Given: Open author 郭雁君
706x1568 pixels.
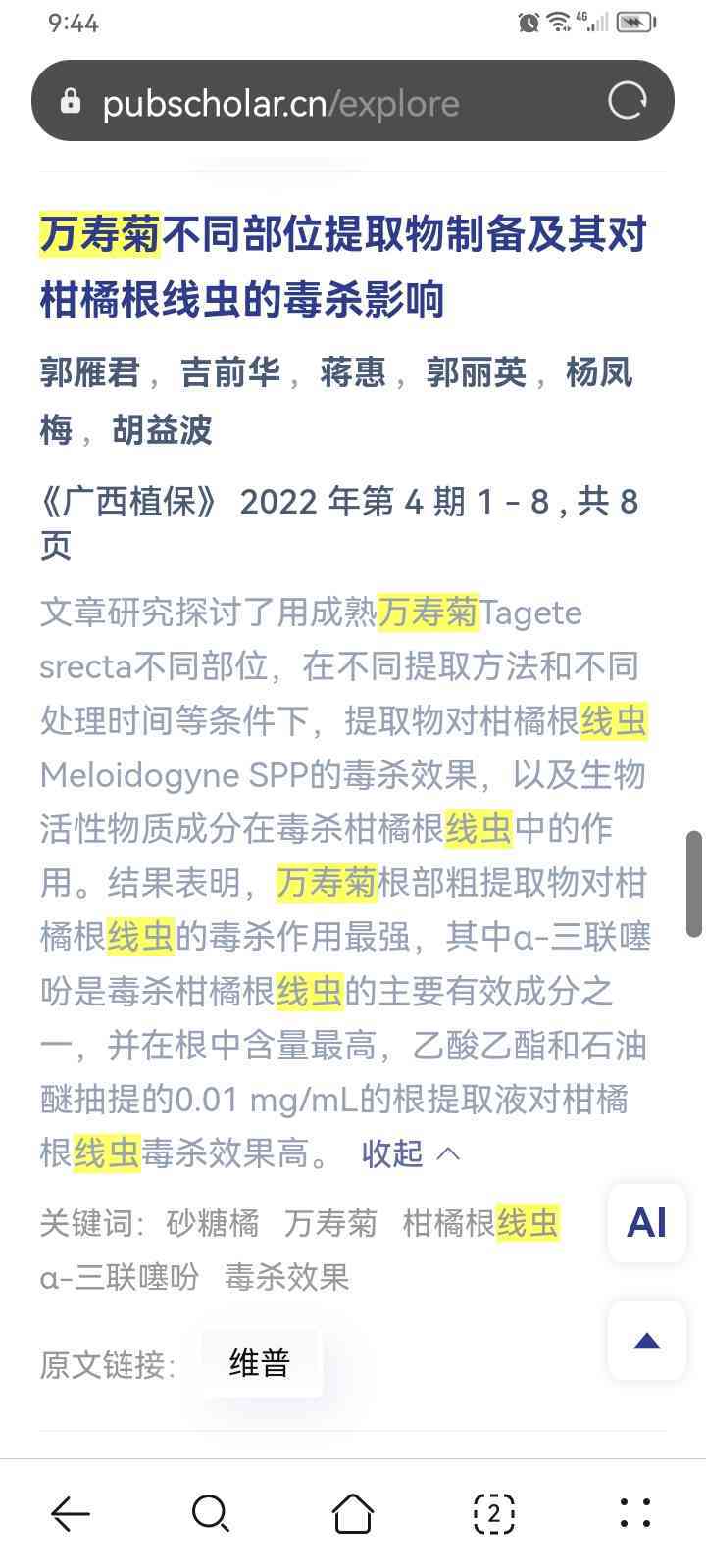Looking at the screenshot, I should [89, 372].
